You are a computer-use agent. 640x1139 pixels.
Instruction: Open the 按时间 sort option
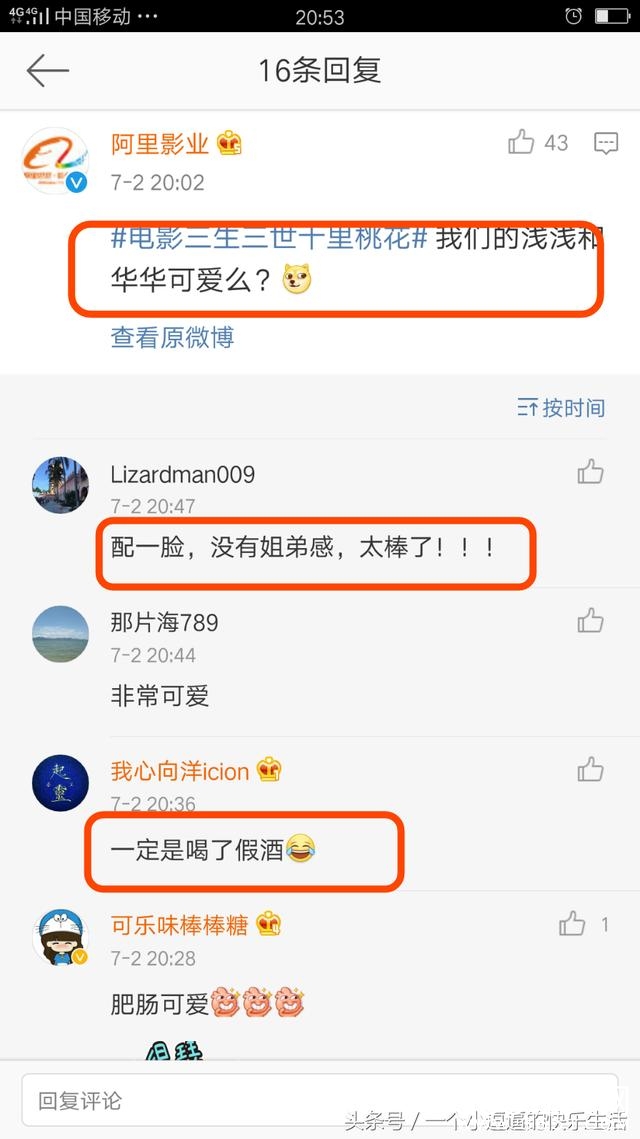561,408
